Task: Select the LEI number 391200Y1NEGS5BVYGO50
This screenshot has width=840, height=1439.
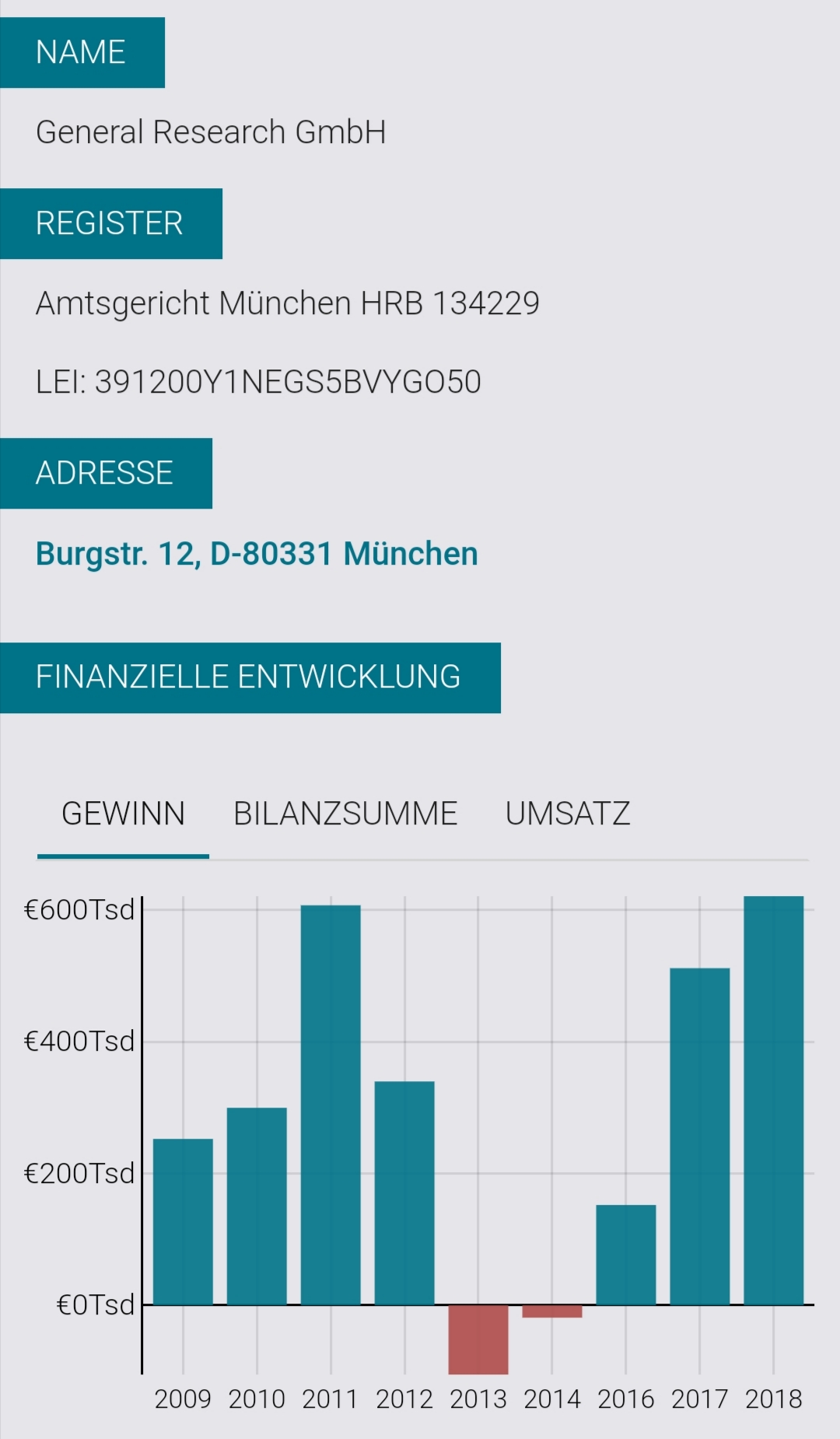Action: click(259, 381)
